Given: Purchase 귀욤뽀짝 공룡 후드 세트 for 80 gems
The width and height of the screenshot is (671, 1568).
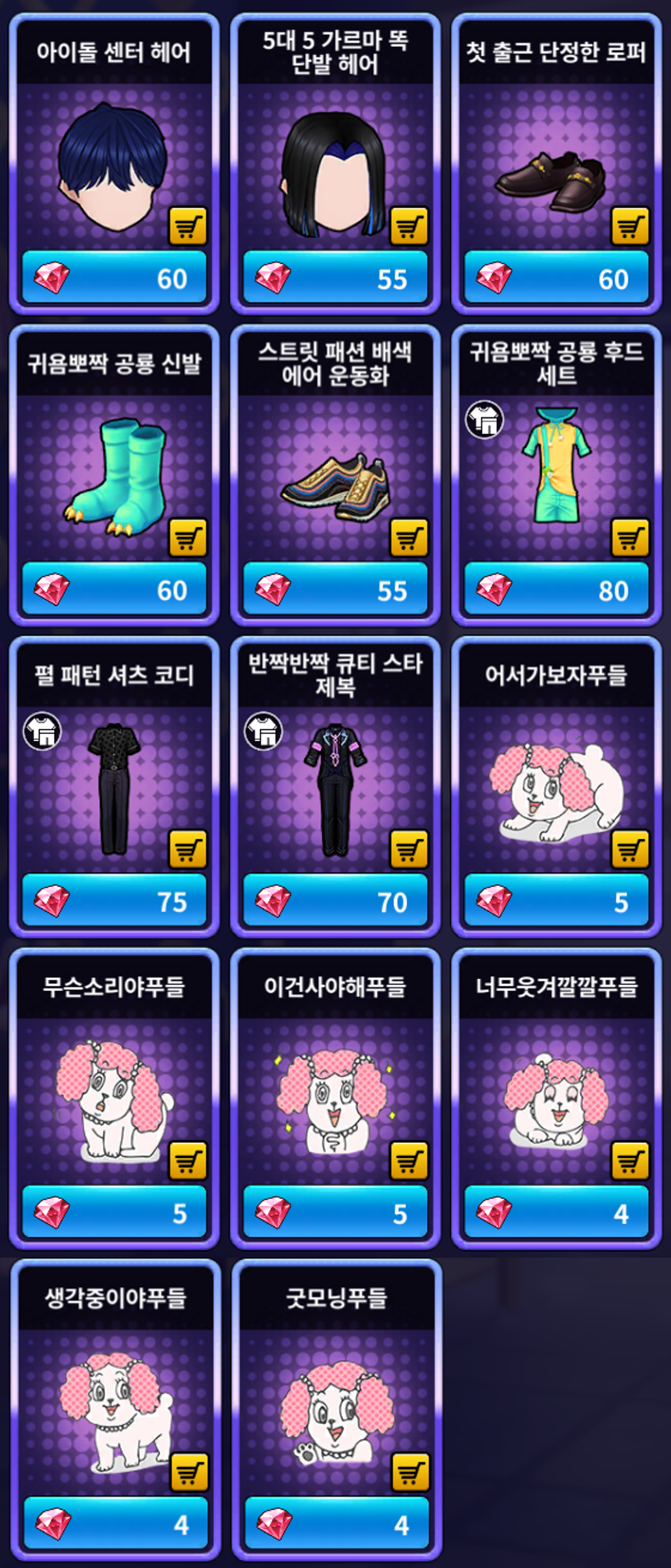Looking at the screenshot, I should click(556, 590).
